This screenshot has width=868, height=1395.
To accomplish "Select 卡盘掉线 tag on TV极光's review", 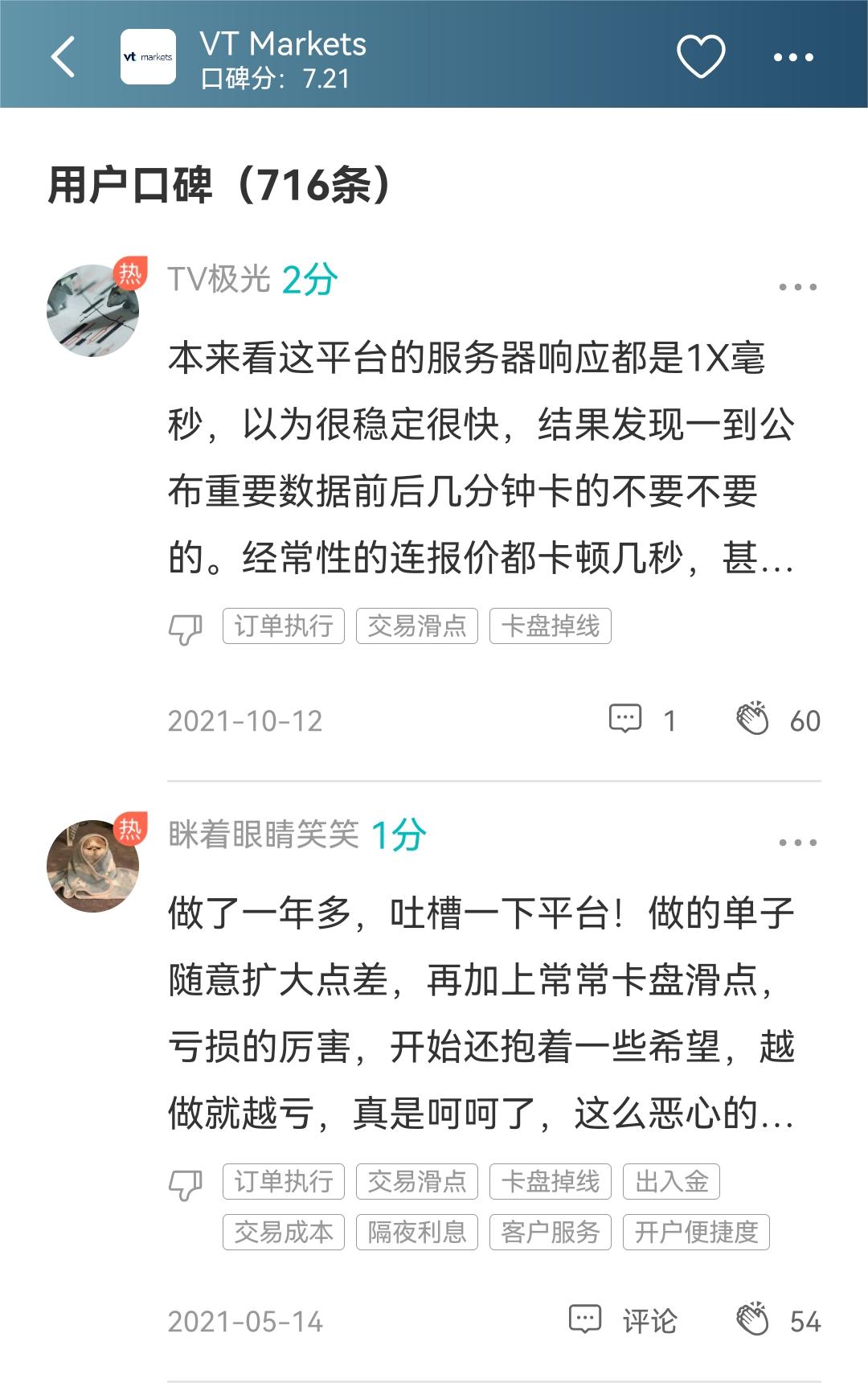I will pyautogui.click(x=550, y=626).
